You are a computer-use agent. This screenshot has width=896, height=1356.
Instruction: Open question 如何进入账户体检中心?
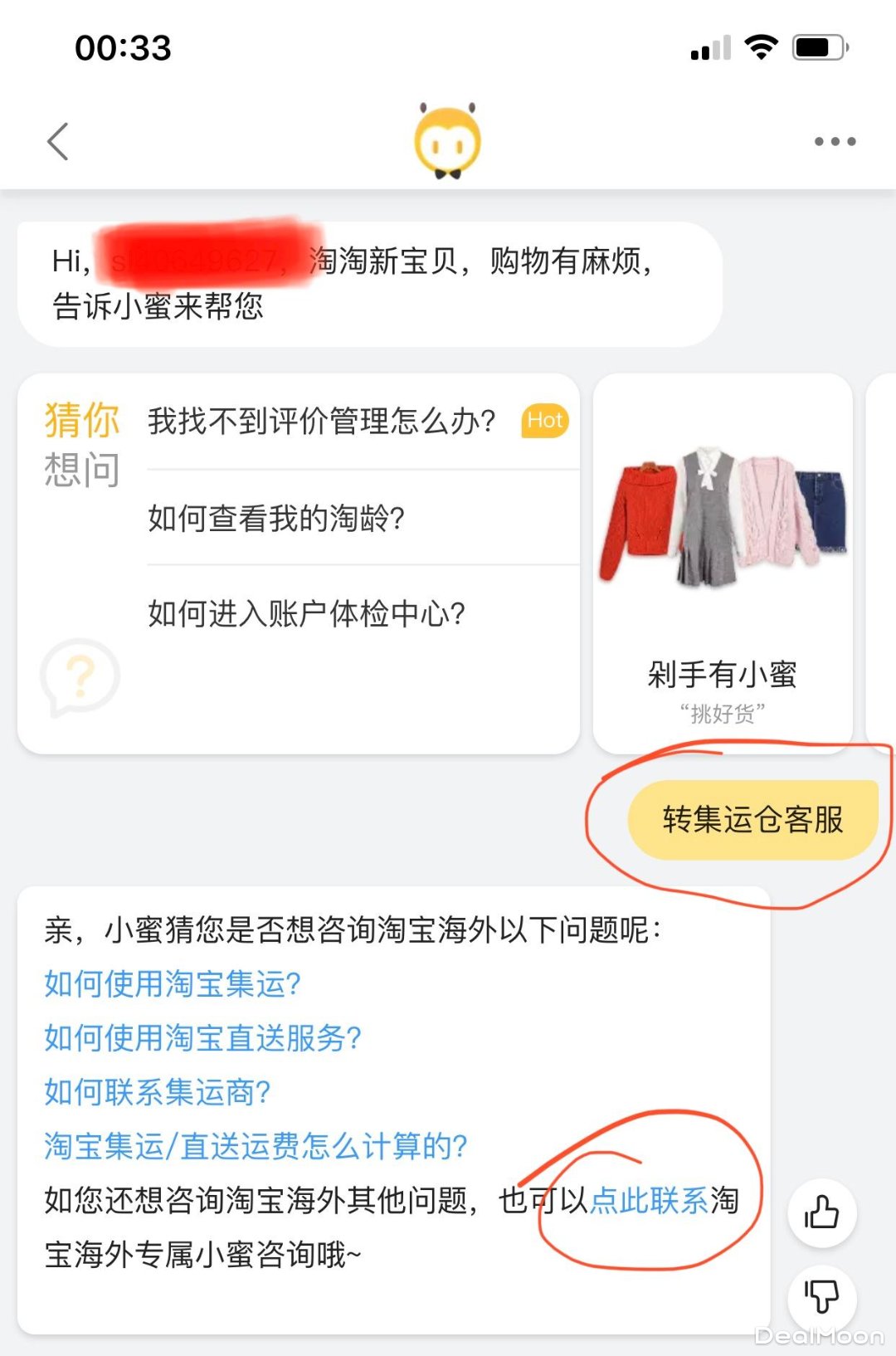pyautogui.click(x=306, y=614)
